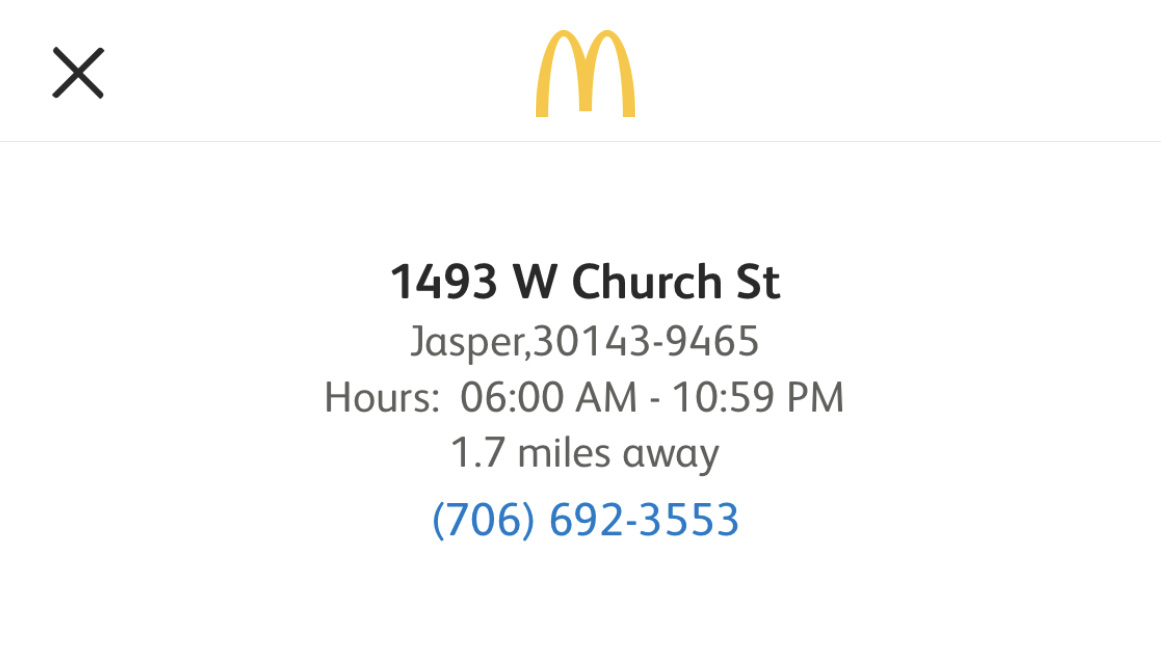Close the restaurant details screen

78,74
